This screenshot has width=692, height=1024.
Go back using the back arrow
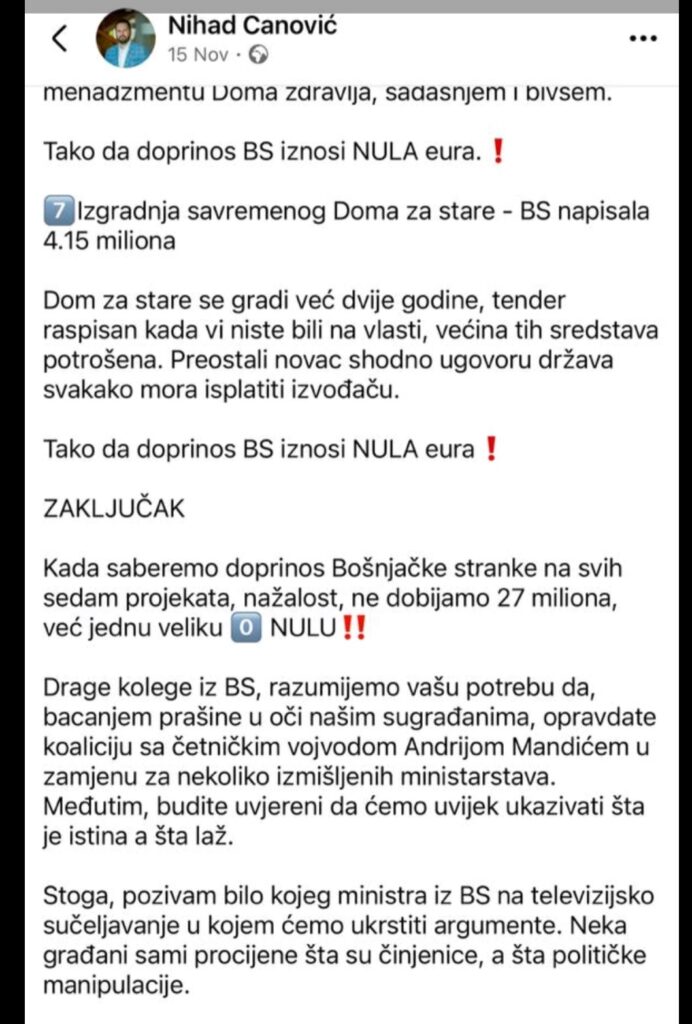click(x=60, y=39)
